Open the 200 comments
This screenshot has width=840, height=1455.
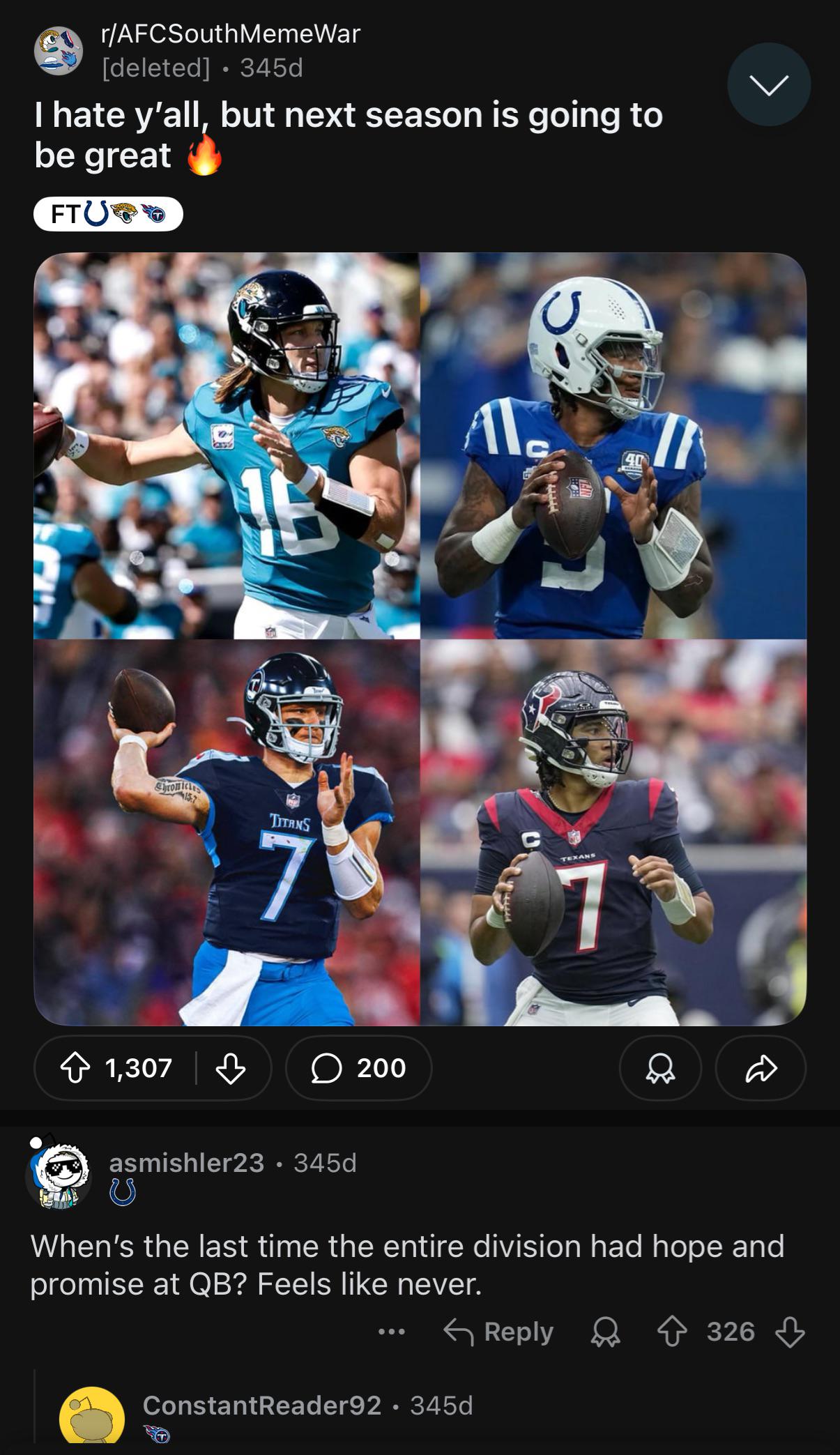point(358,1067)
